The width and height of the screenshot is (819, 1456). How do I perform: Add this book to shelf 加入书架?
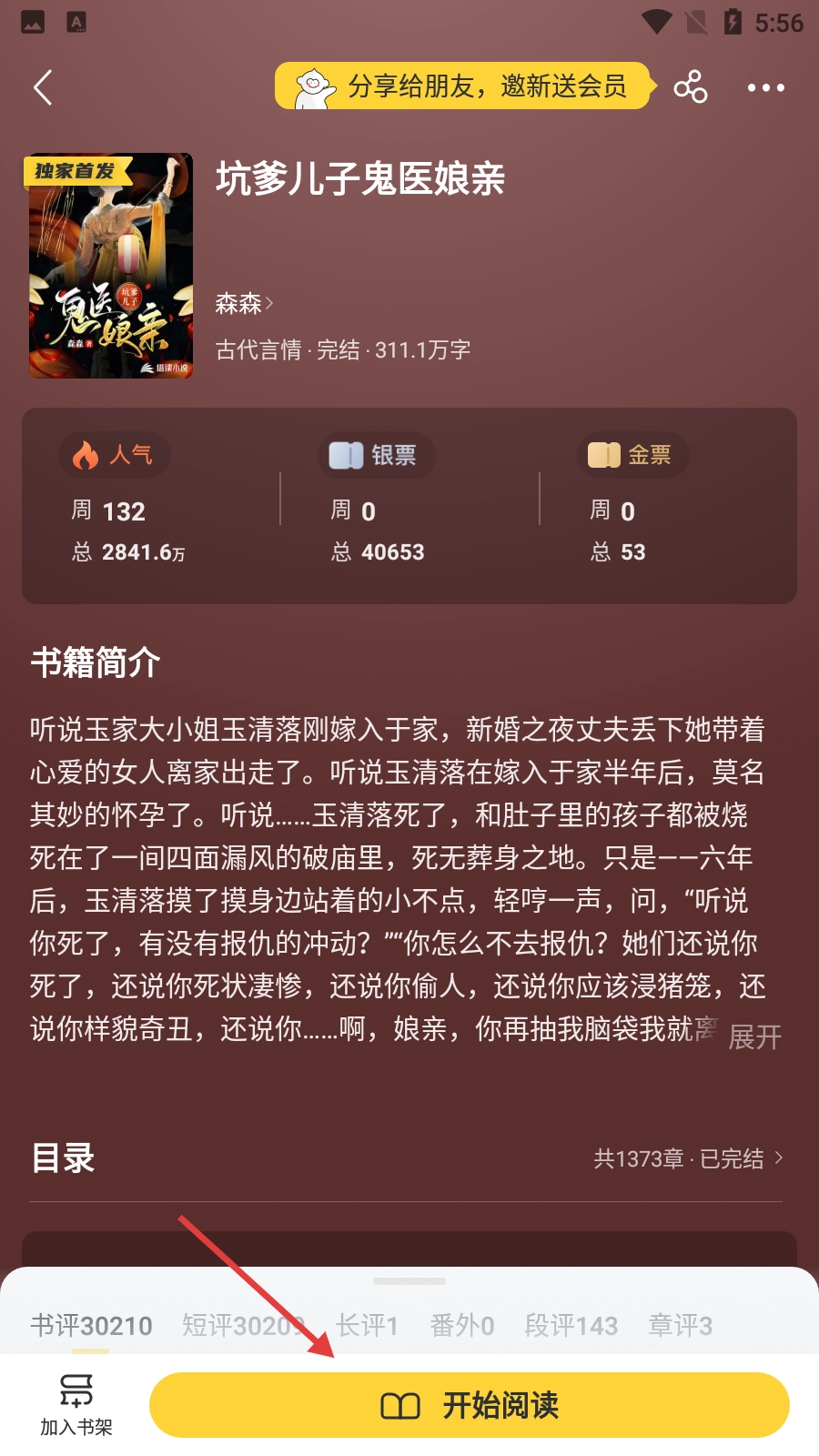coord(76,1405)
